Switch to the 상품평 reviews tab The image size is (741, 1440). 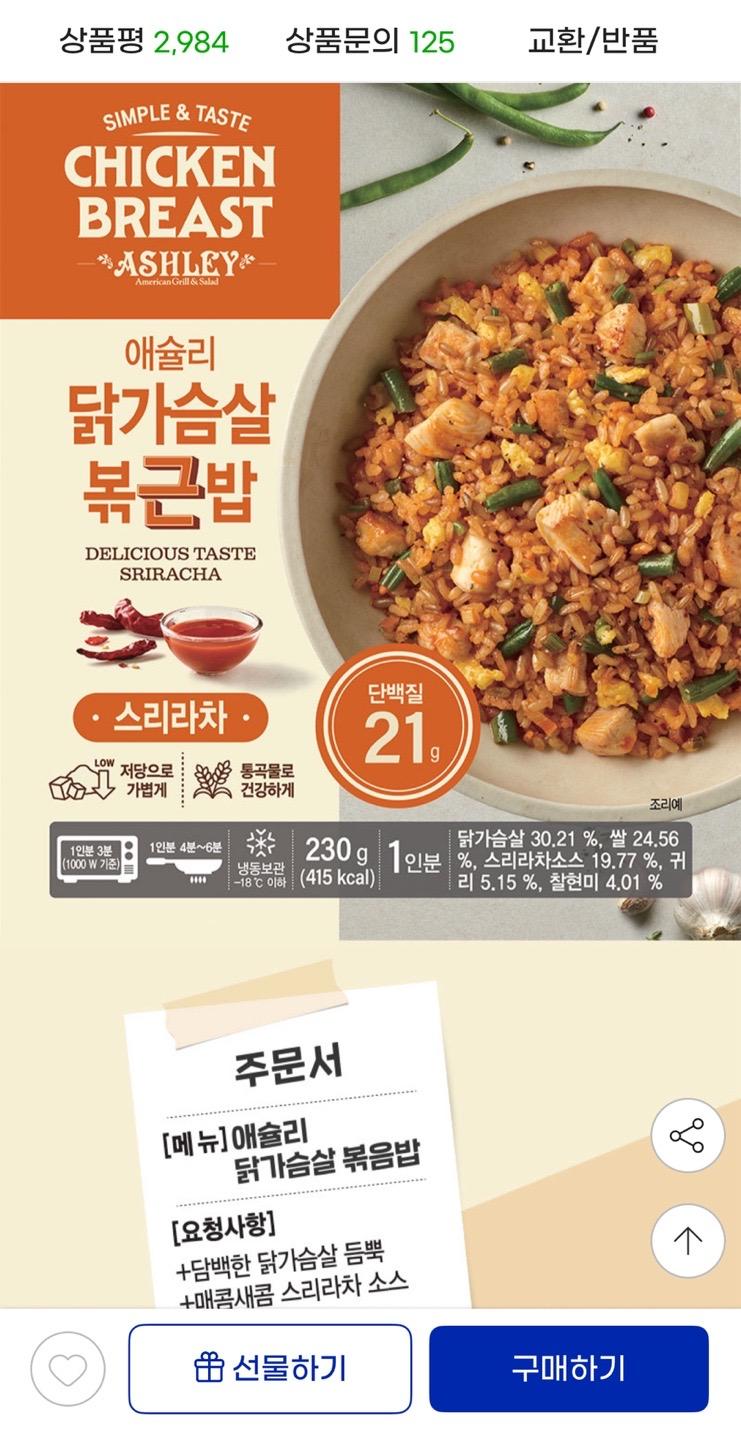click(x=143, y=41)
